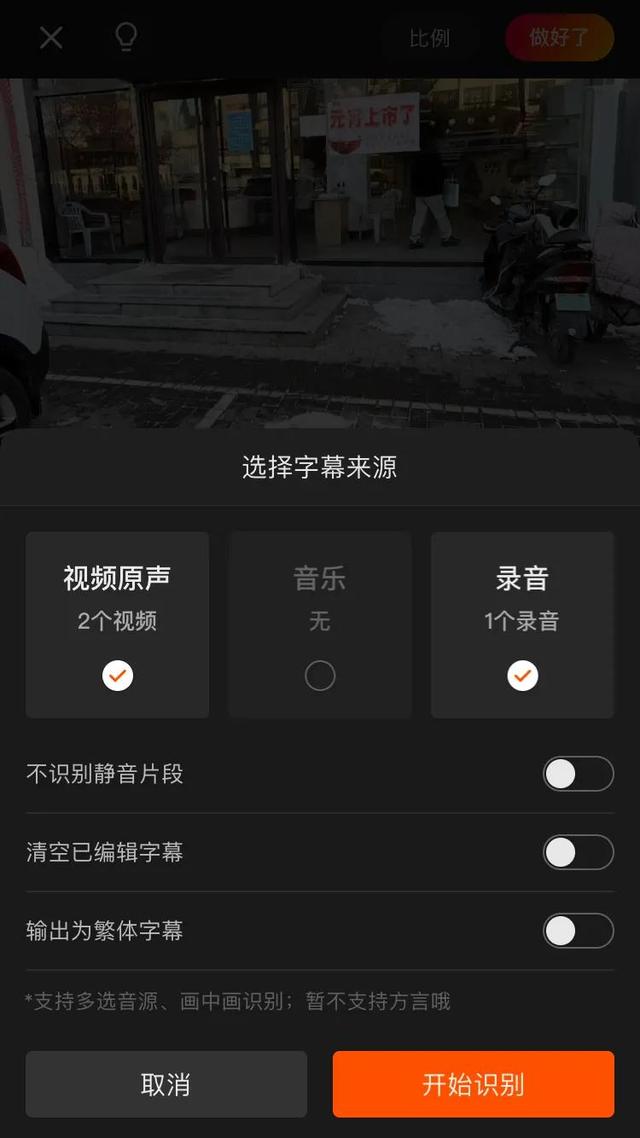Open the lightbulb tips icon
Viewport: 640px width, 1138px height.
coord(125,38)
